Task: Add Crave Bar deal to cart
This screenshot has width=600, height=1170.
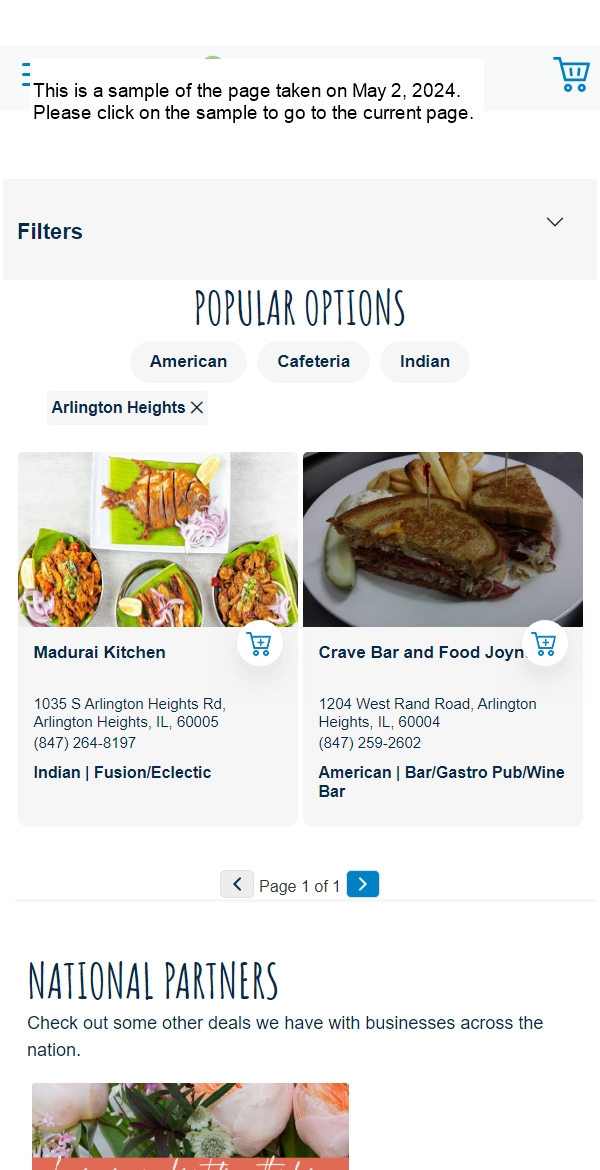Action: 545,644
